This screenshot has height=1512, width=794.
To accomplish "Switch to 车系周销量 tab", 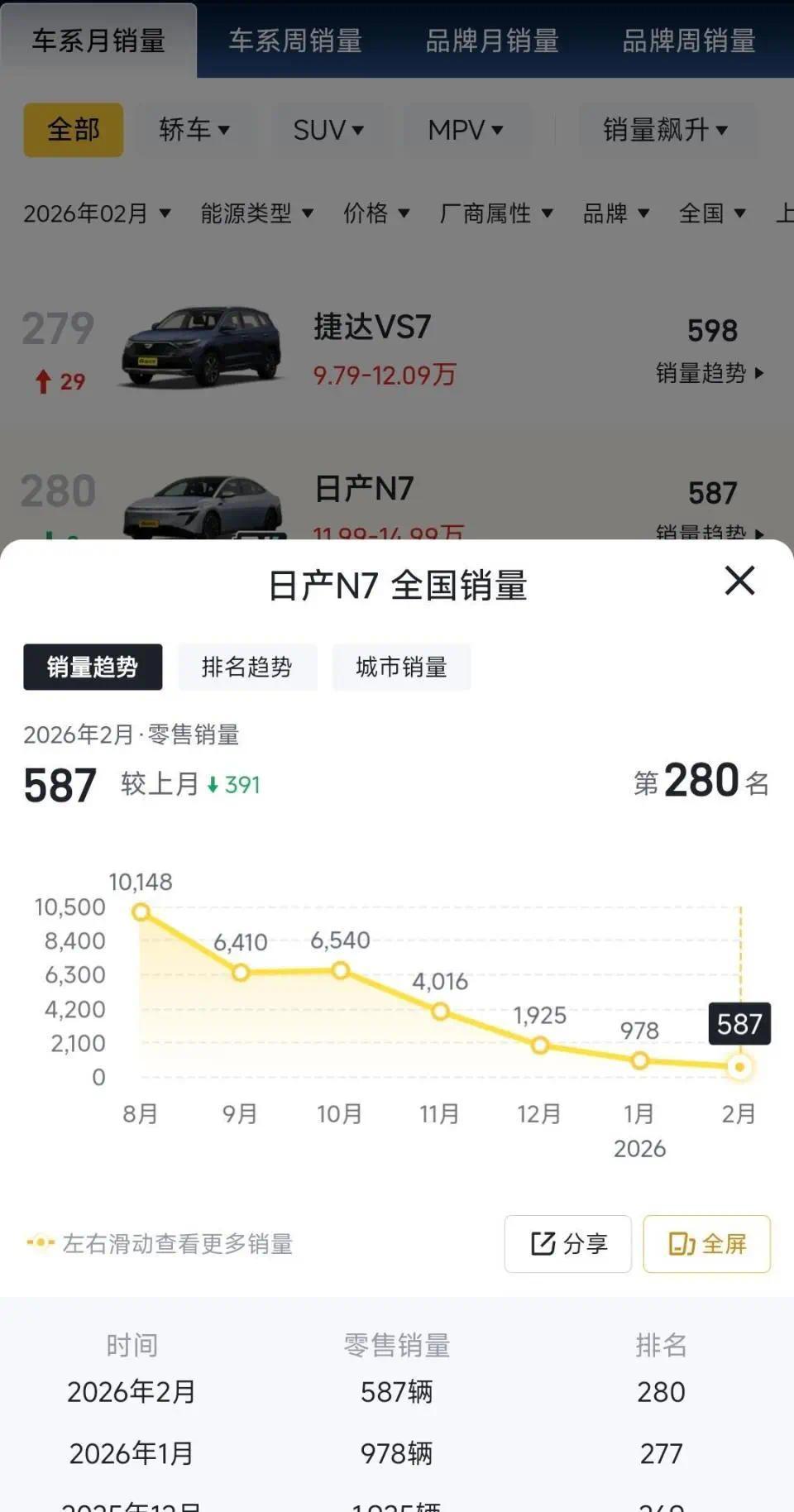I will point(295,41).
